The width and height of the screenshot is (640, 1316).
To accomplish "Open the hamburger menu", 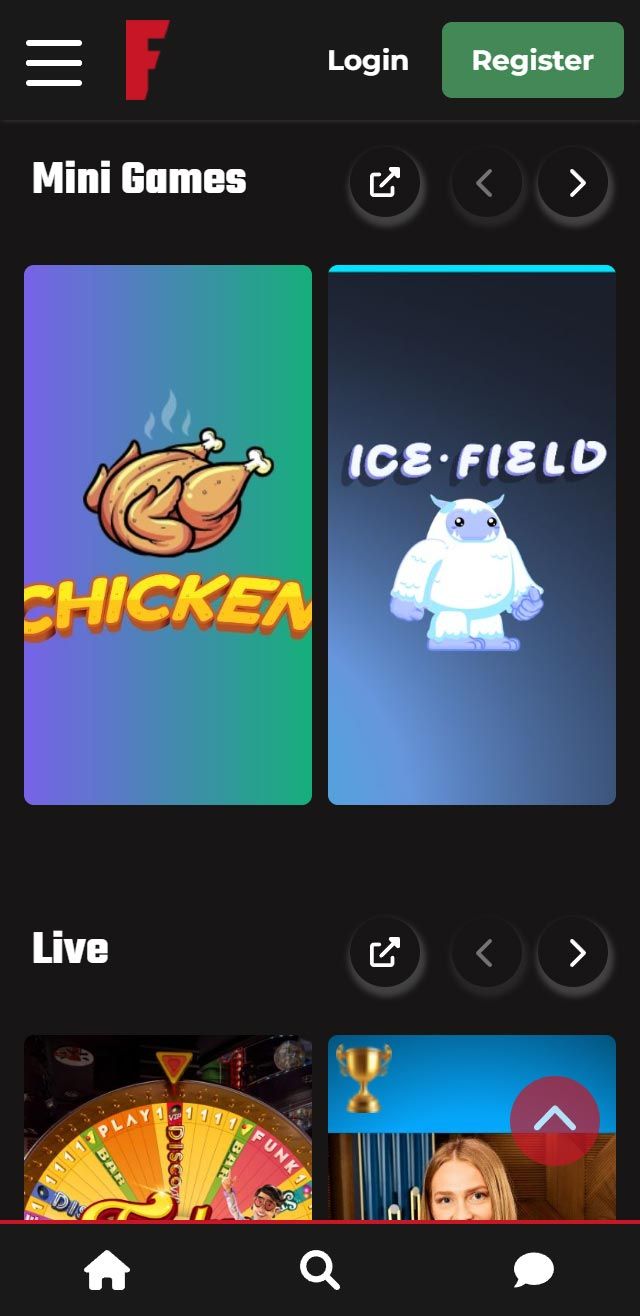I will point(54,62).
